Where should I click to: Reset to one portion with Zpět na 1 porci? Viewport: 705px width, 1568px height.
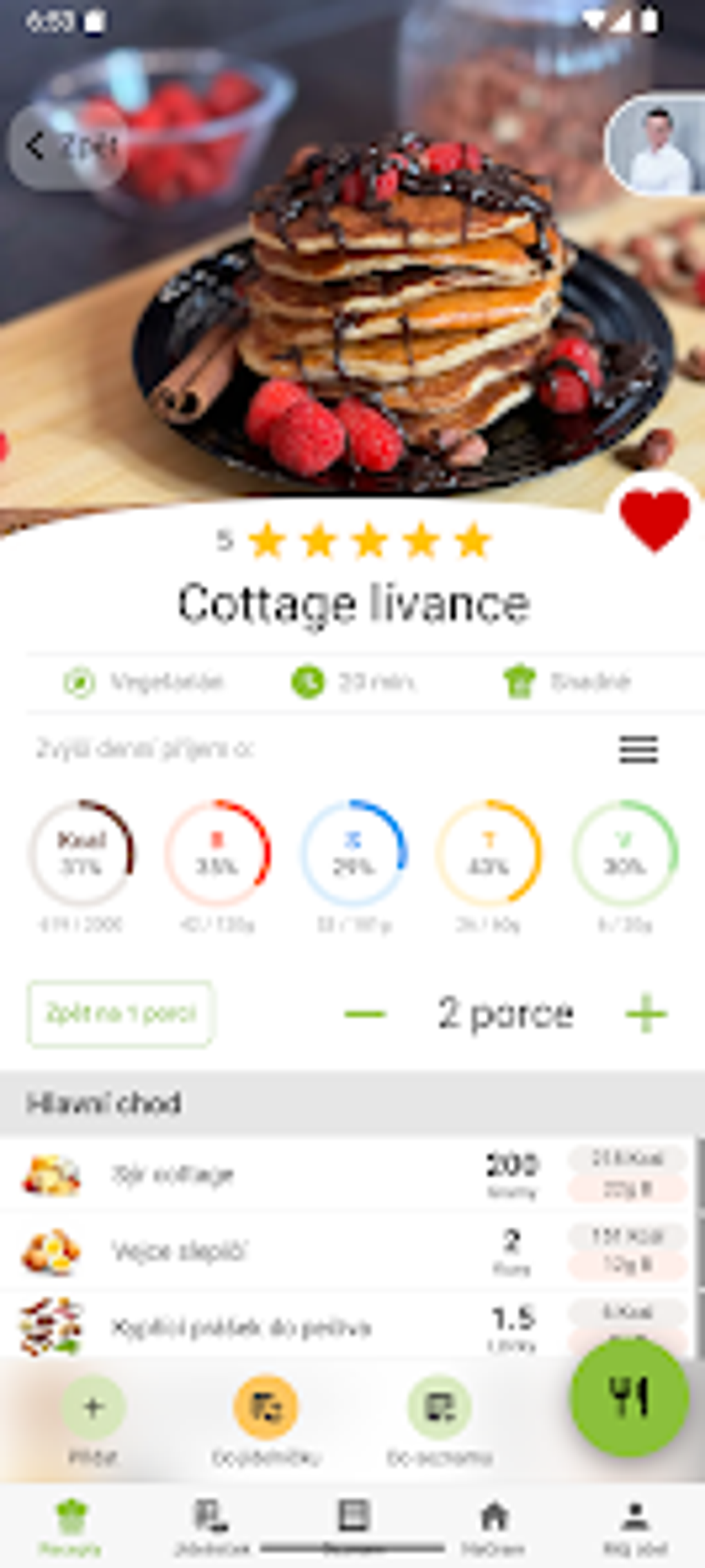[x=120, y=1014]
